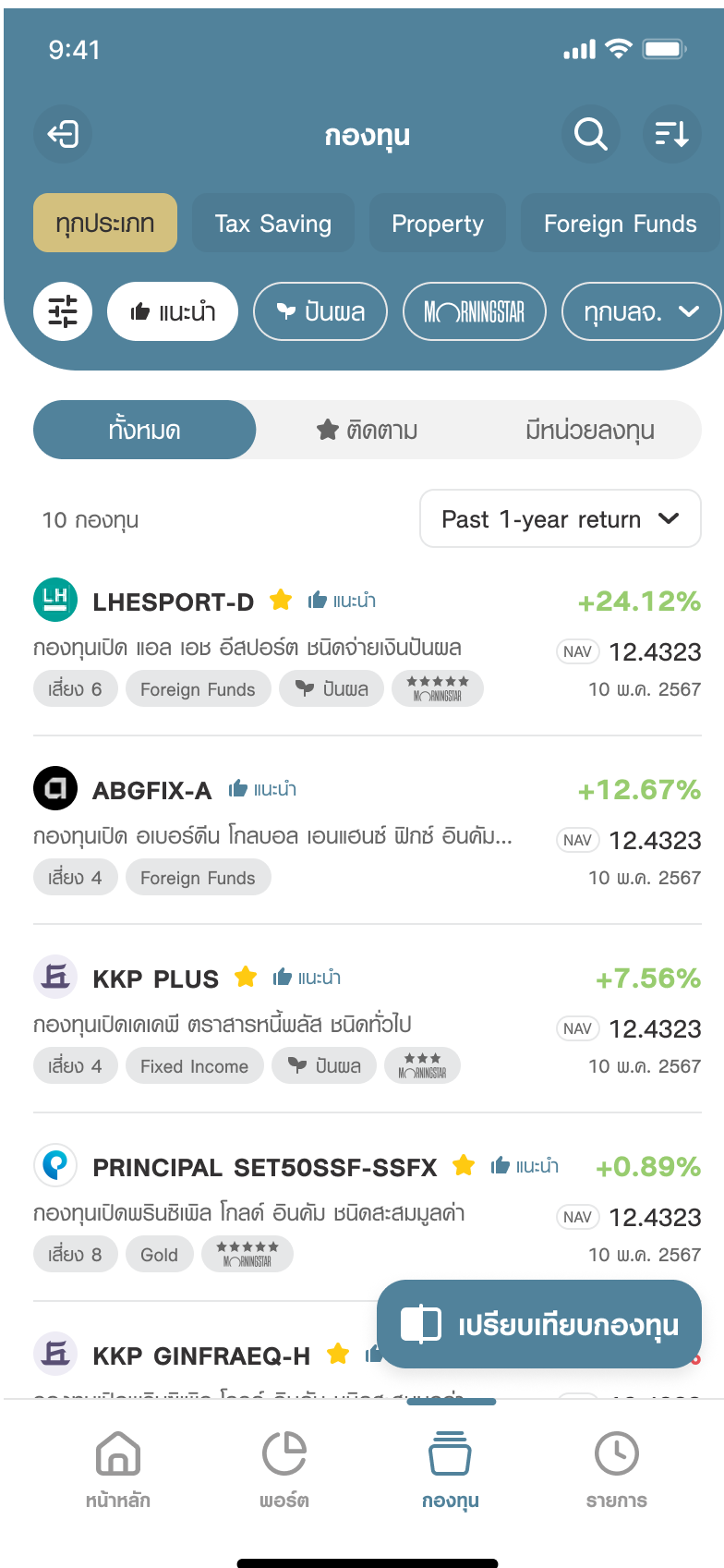Toggle the ปันผล dividend filter chip

coord(320,311)
